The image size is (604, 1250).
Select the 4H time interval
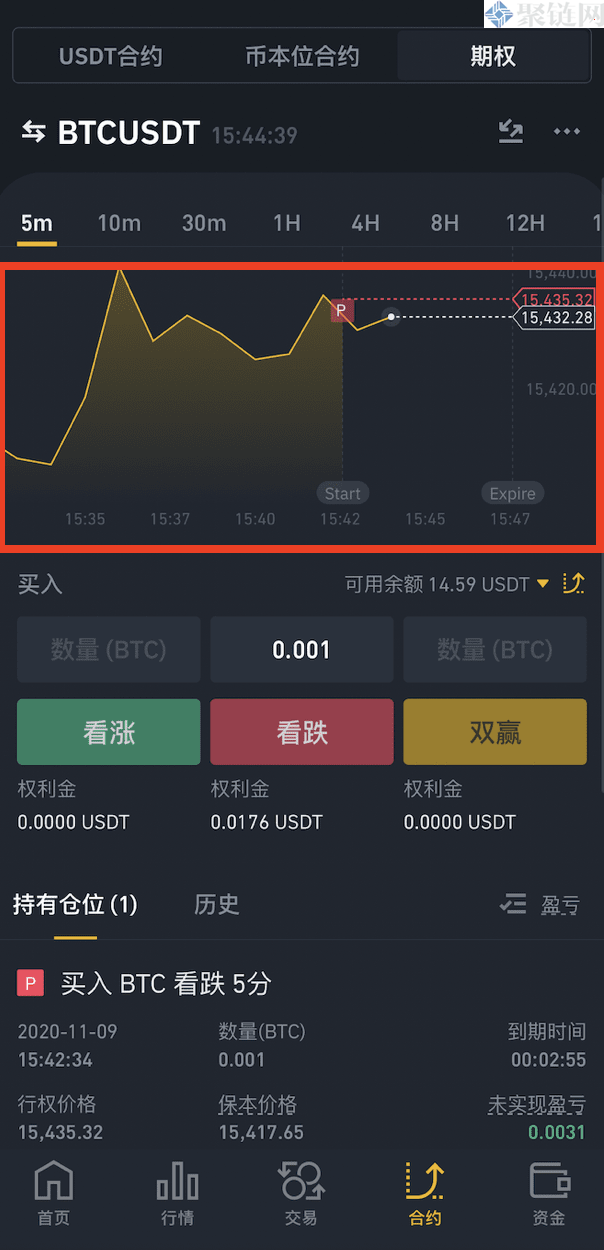pyautogui.click(x=365, y=223)
